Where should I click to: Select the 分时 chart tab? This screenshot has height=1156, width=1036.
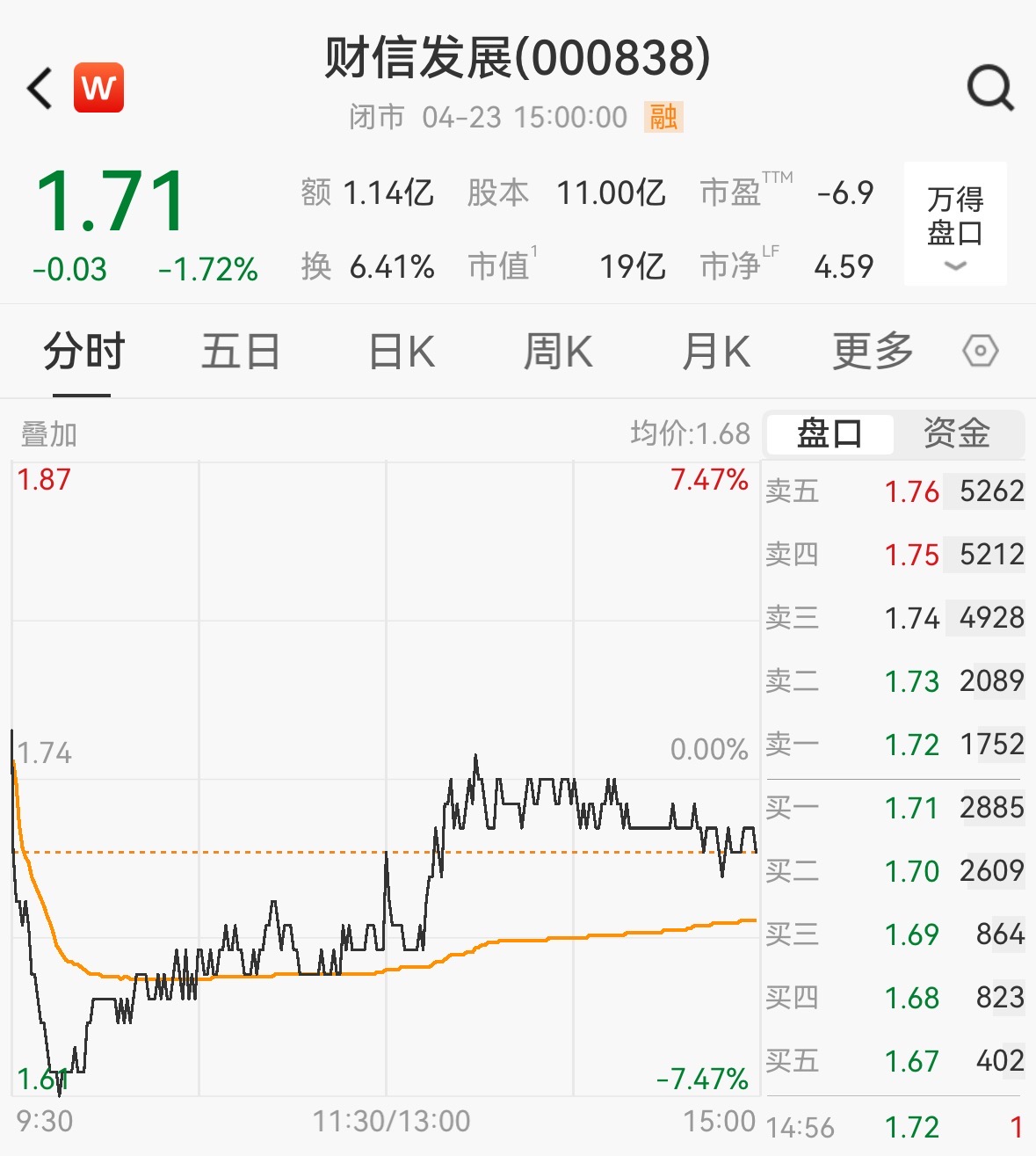[84, 353]
